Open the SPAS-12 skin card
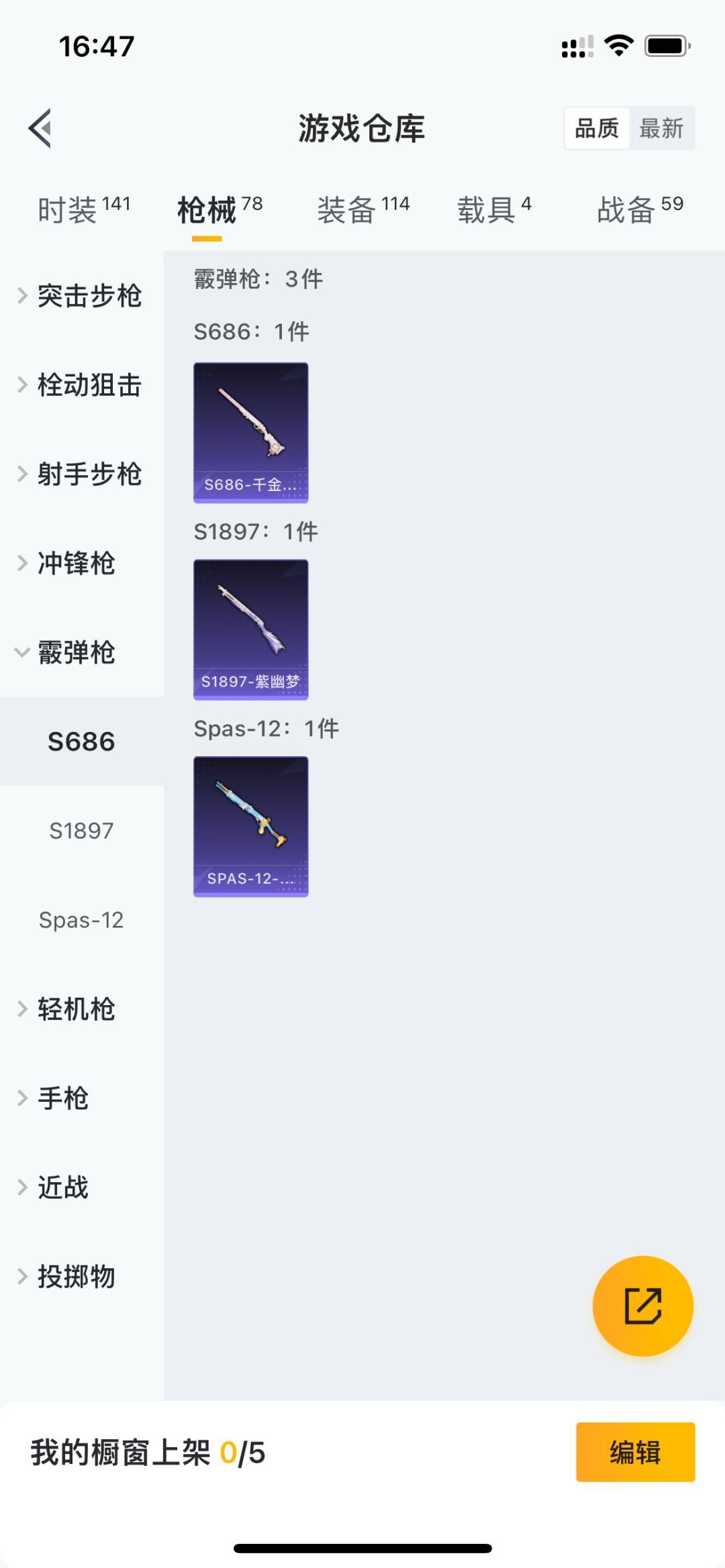The width and height of the screenshot is (725, 1568). tap(251, 827)
